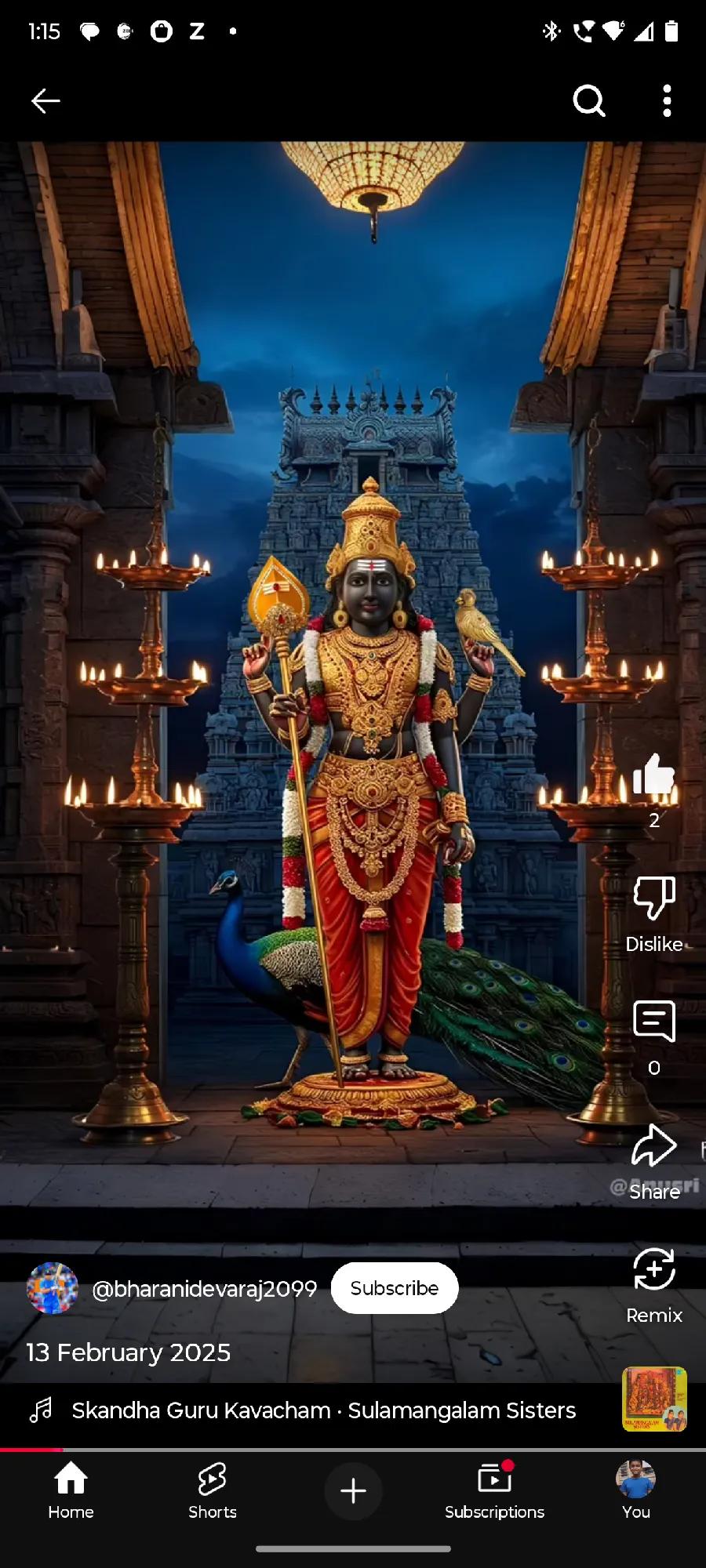
Task: Open the Subscriptions tab
Action: click(494, 1490)
